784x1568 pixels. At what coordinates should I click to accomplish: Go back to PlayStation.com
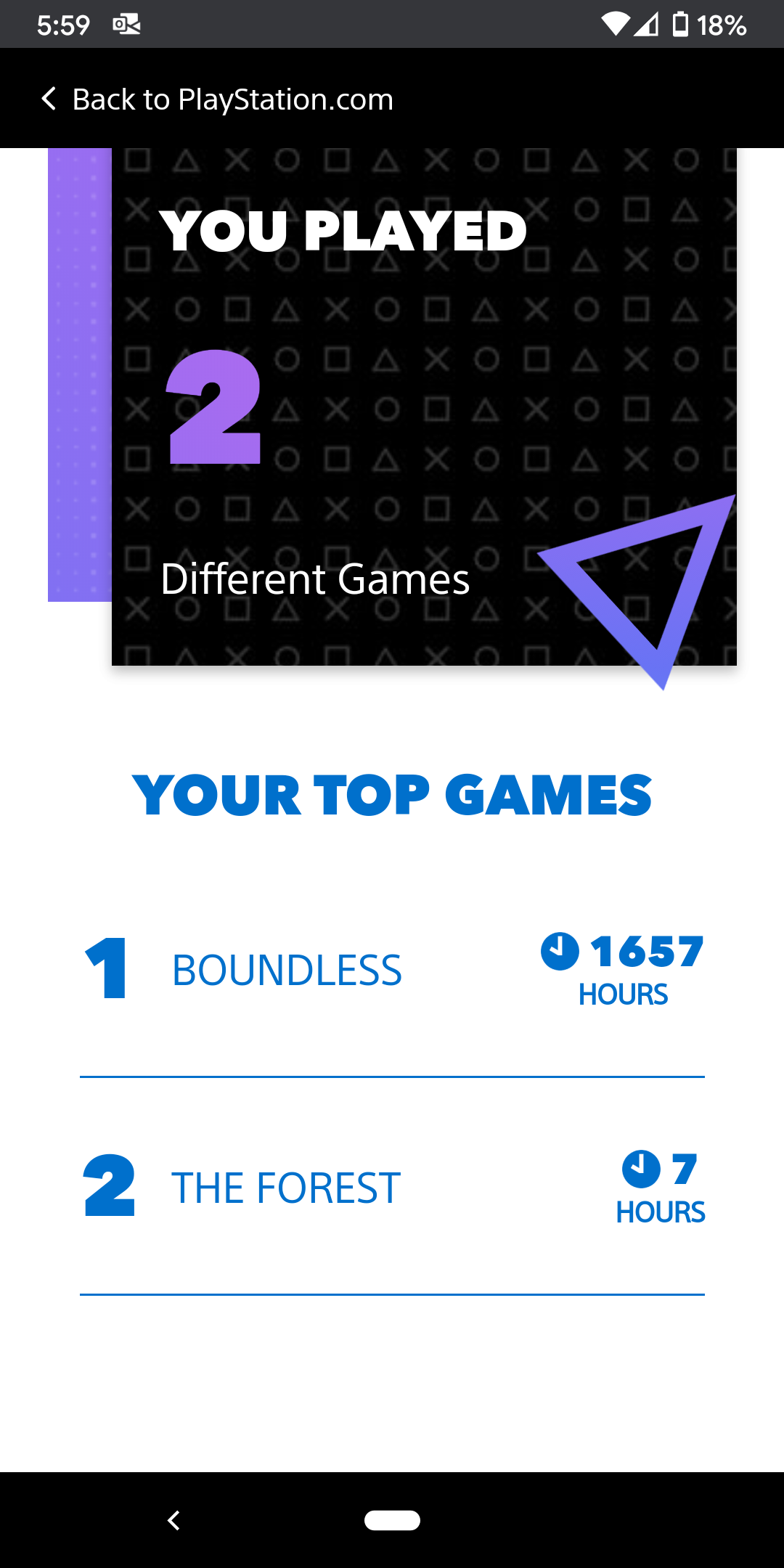click(x=218, y=99)
